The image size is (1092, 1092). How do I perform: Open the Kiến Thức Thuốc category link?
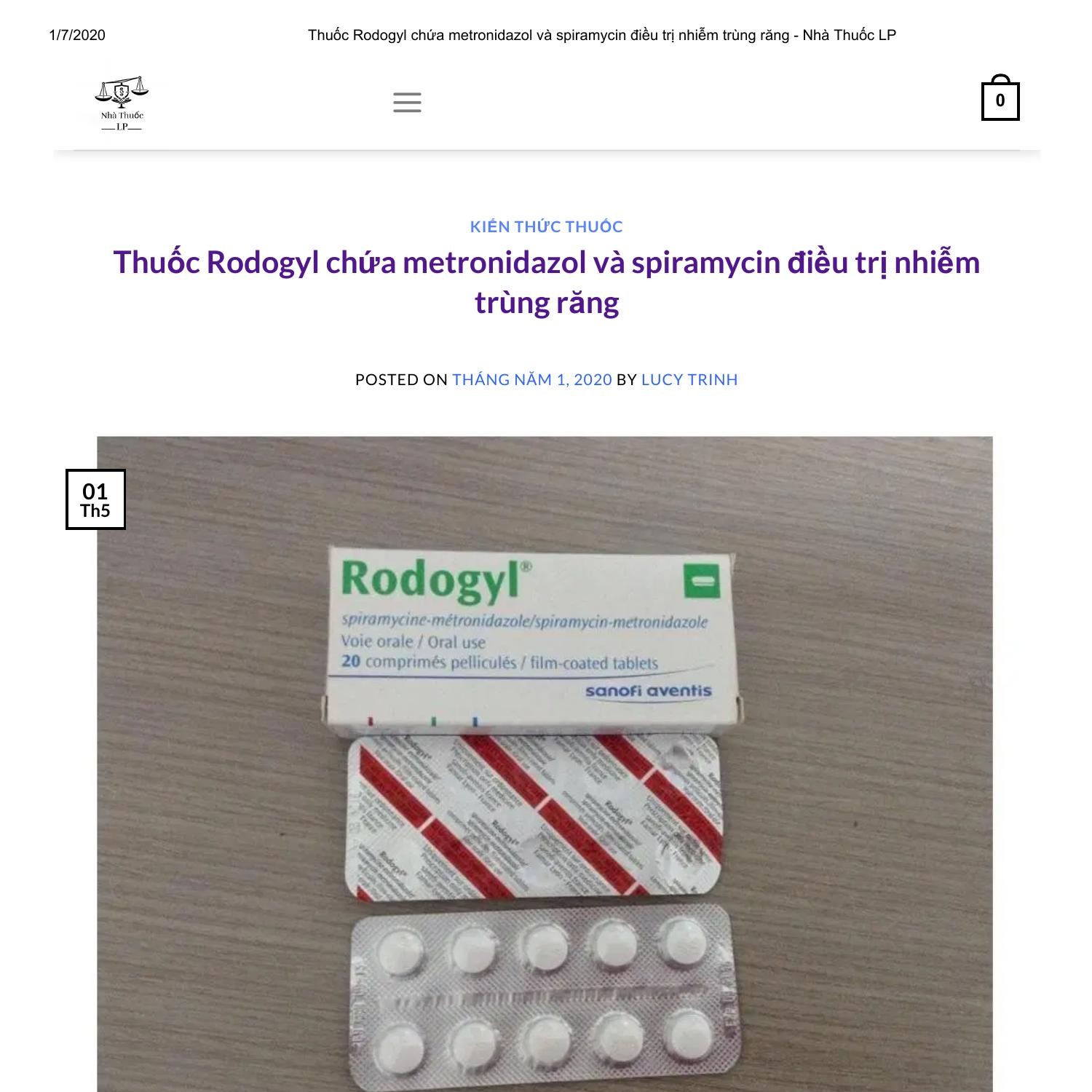click(x=546, y=226)
